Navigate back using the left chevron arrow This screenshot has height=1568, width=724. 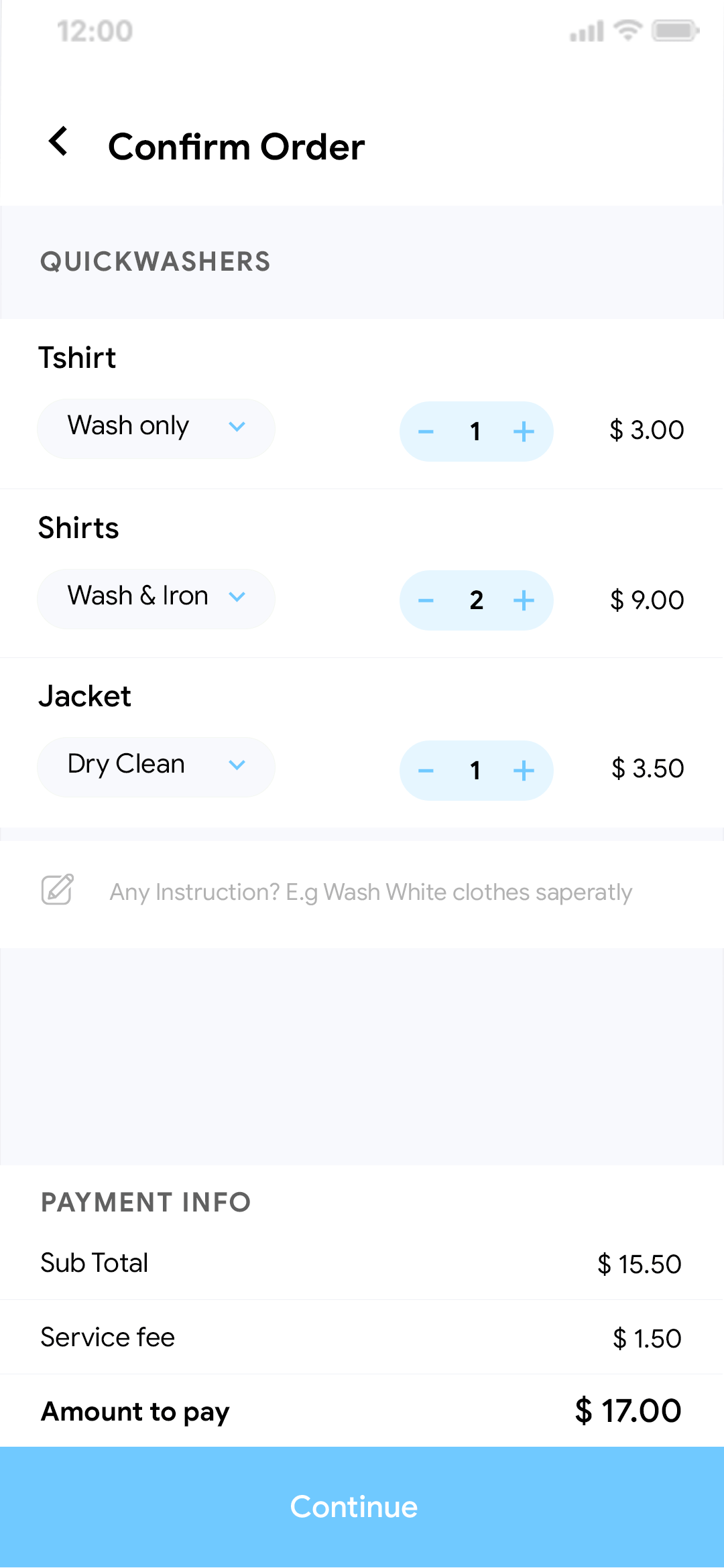point(59,143)
